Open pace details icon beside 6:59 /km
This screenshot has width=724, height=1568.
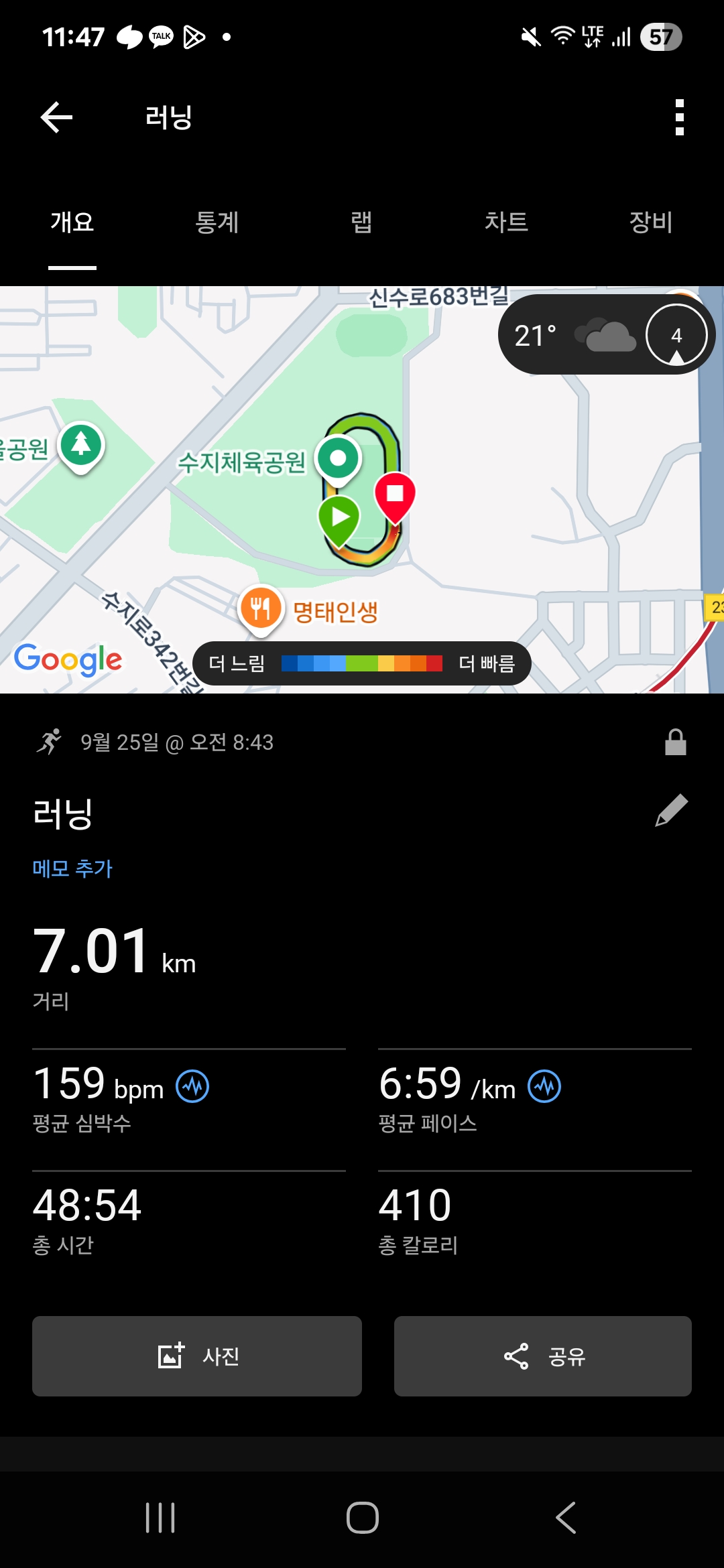pyautogui.click(x=544, y=1086)
